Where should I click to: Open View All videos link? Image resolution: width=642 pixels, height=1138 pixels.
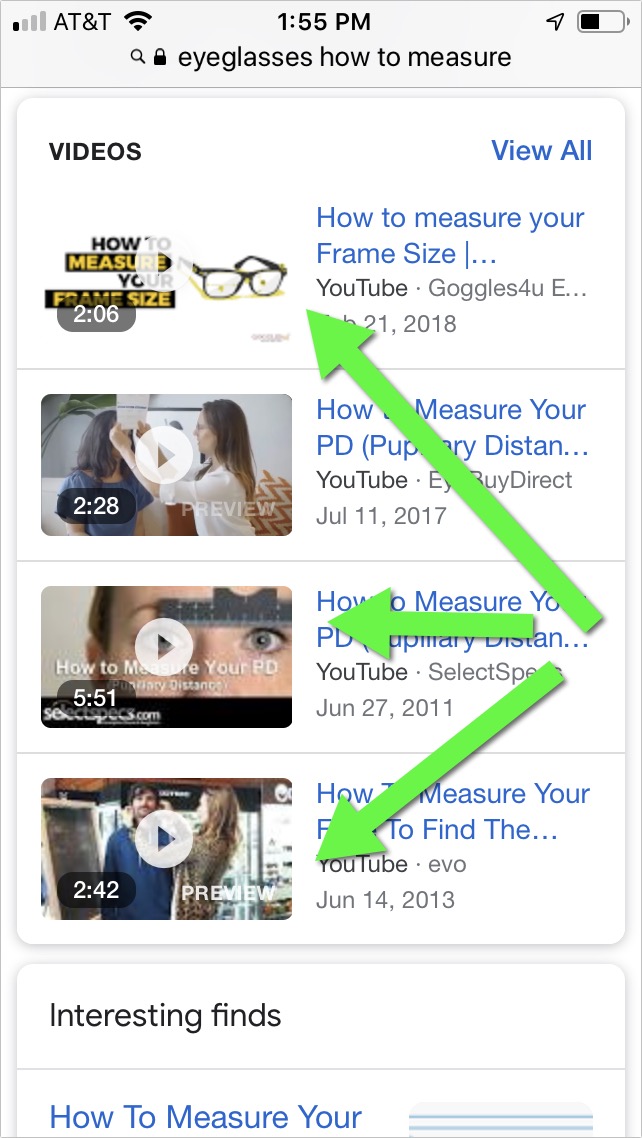(x=541, y=151)
